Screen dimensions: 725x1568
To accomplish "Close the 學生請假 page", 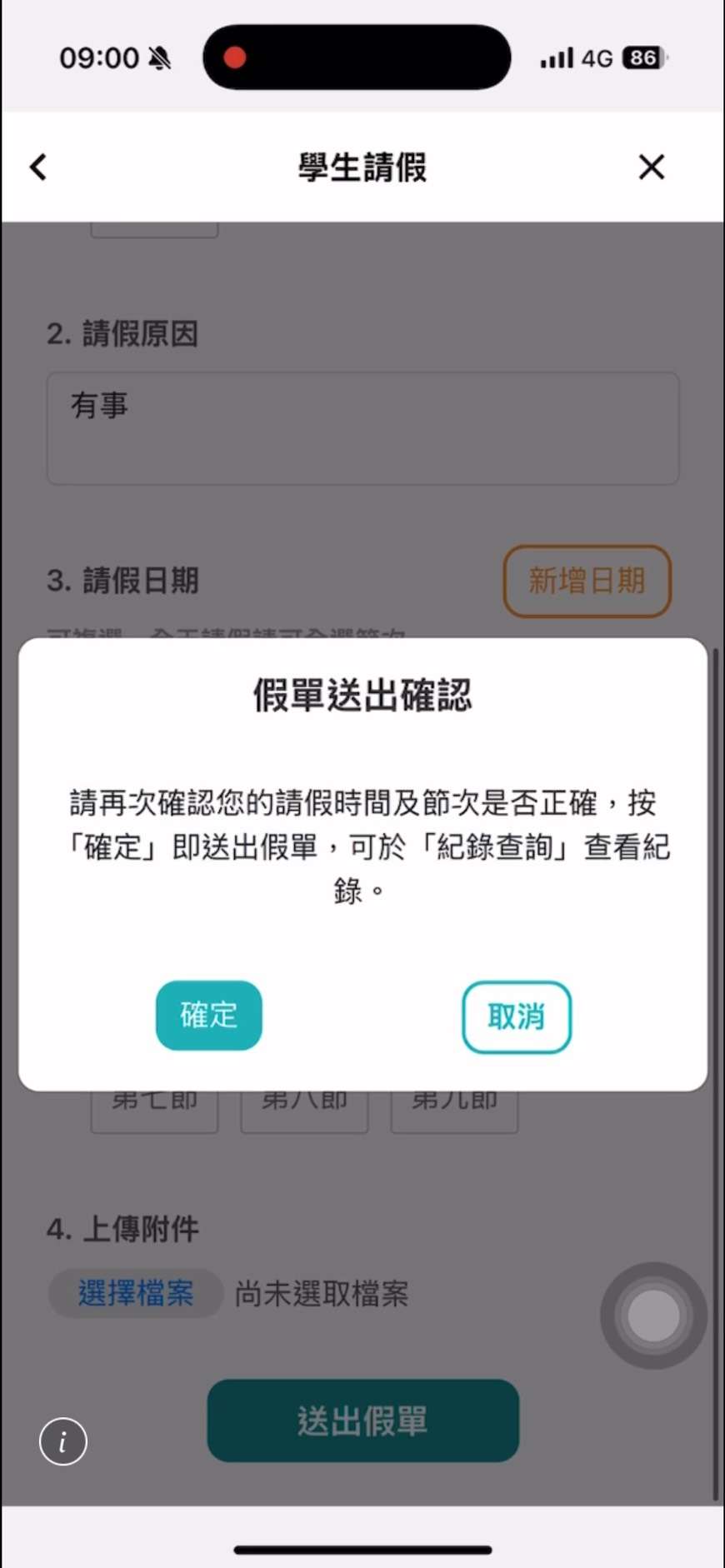I will 651,167.
